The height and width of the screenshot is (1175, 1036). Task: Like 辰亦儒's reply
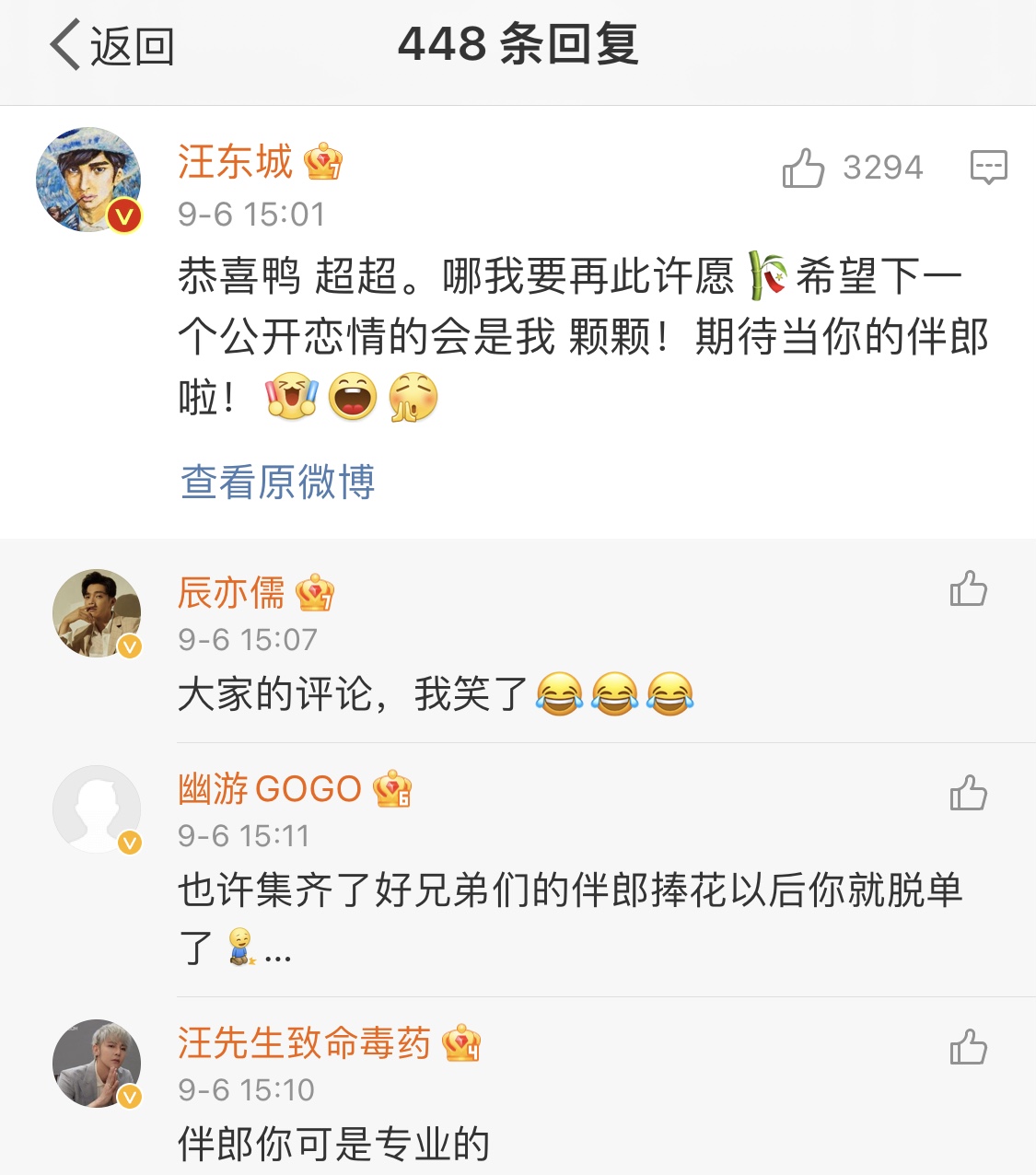[x=968, y=589]
